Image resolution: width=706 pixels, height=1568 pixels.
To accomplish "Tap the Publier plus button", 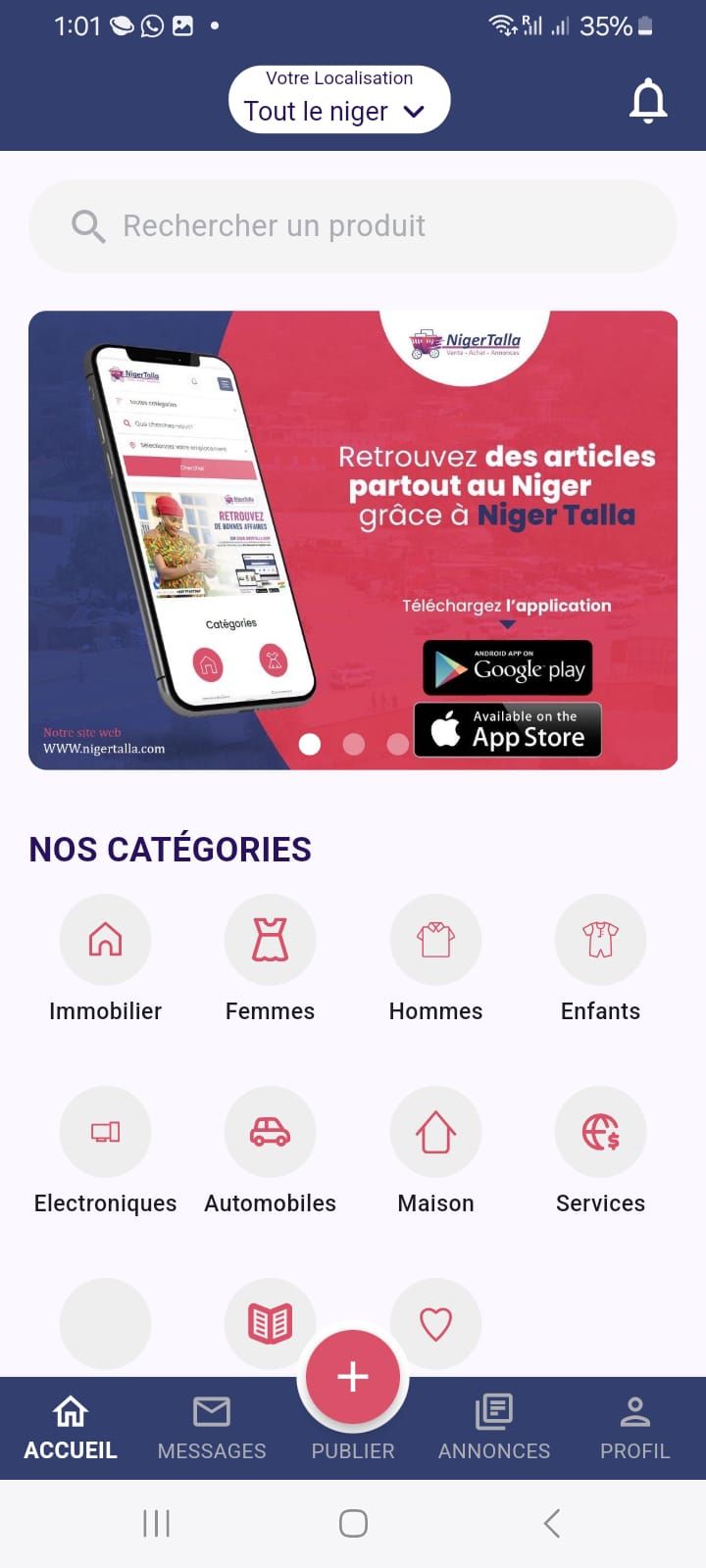I will 353,1377.
